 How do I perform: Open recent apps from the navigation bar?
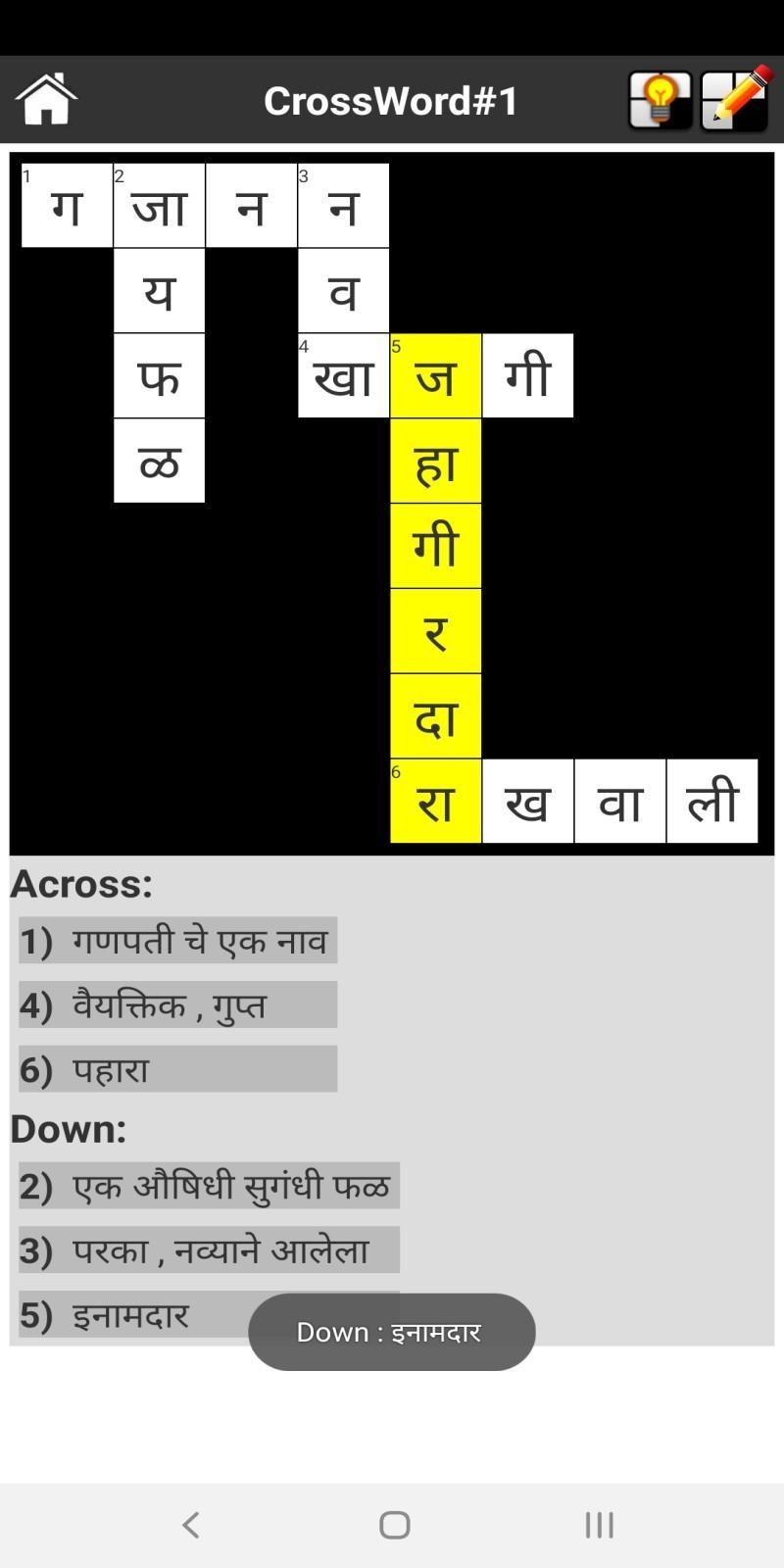[x=596, y=1525]
